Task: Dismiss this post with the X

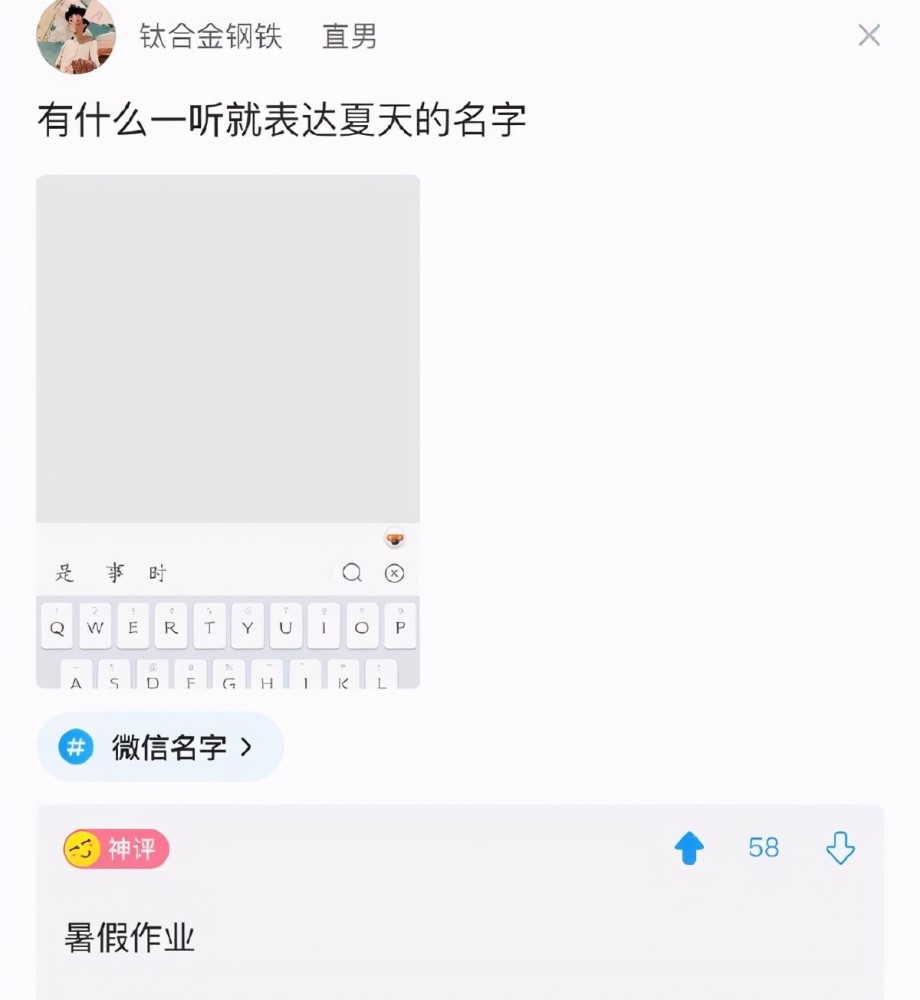Action: click(x=869, y=36)
